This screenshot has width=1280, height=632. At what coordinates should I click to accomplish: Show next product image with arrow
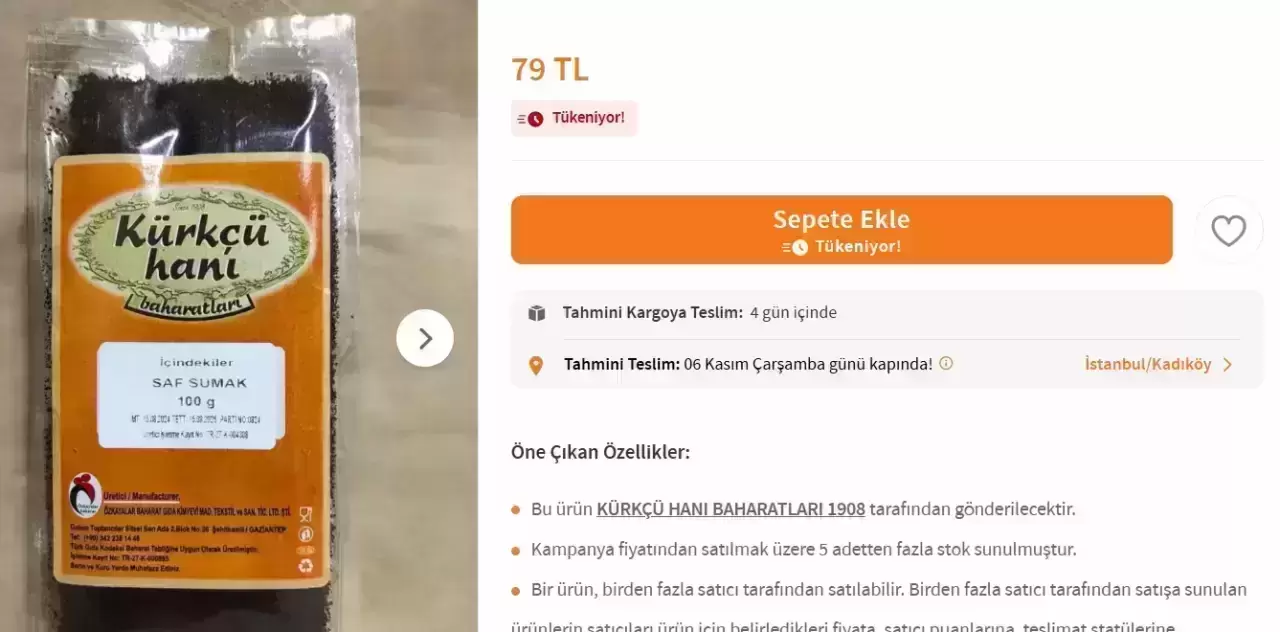(x=425, y=338)
